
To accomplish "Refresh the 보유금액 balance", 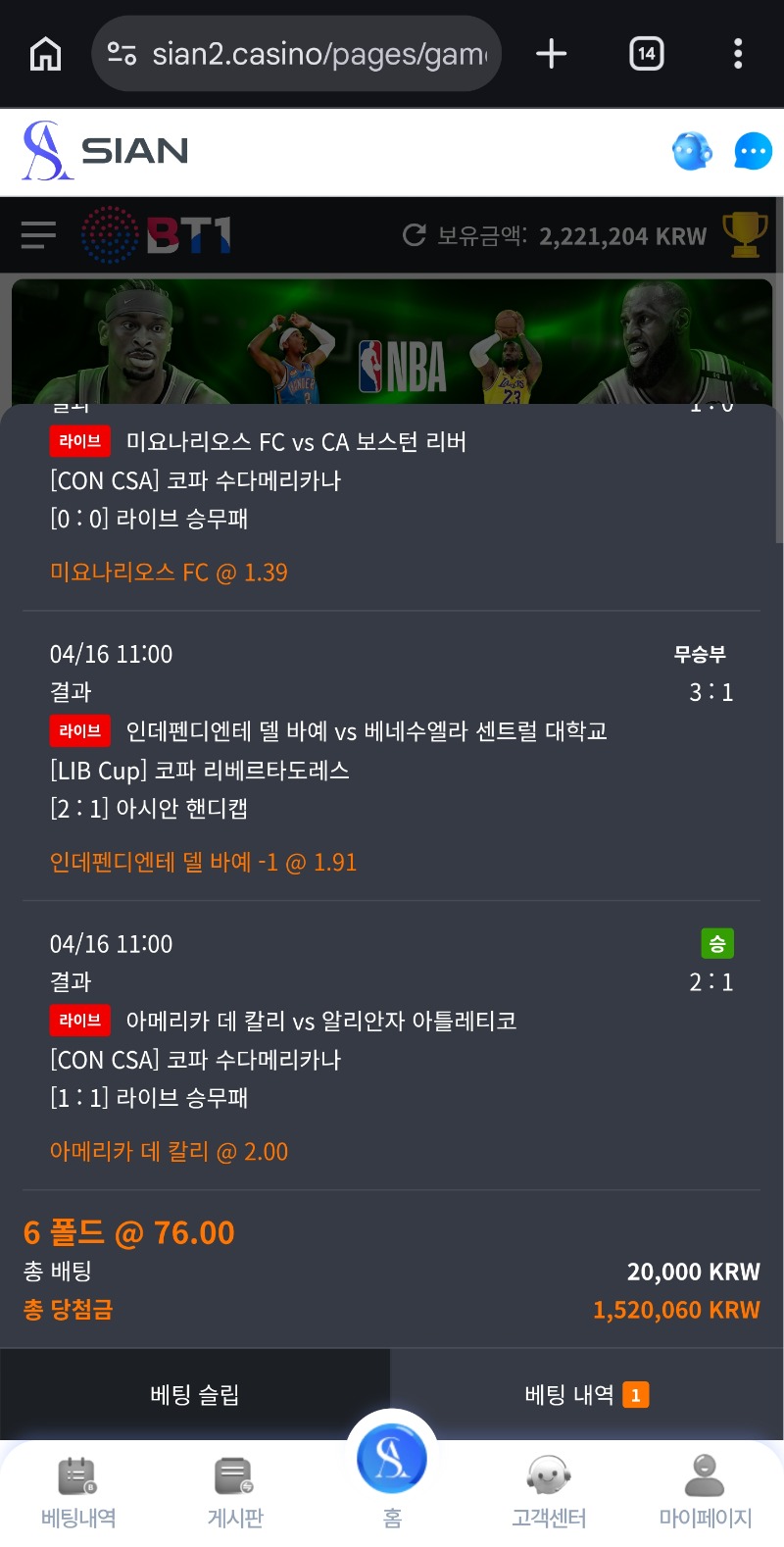I will [x=415, y=235].
